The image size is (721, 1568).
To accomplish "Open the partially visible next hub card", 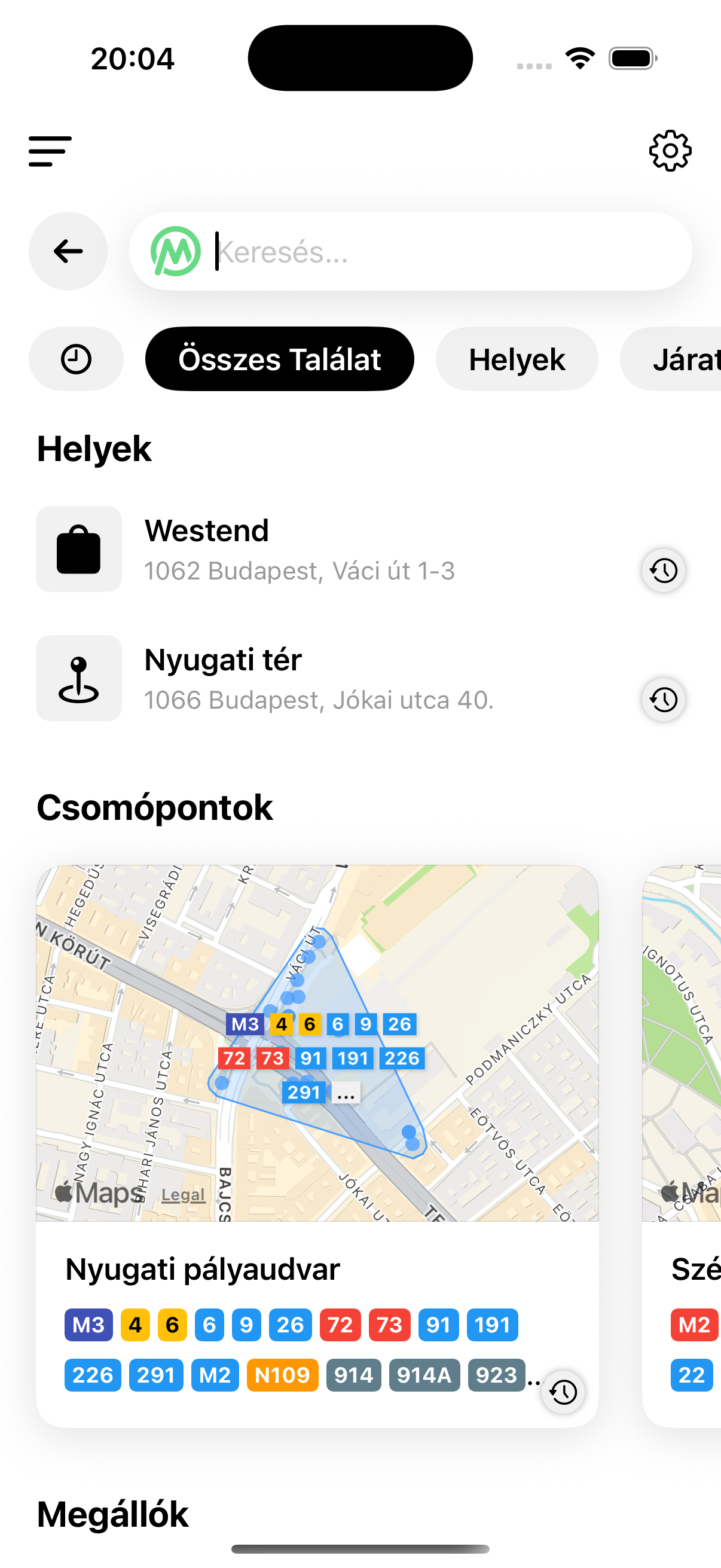I will coord(685,1145).
